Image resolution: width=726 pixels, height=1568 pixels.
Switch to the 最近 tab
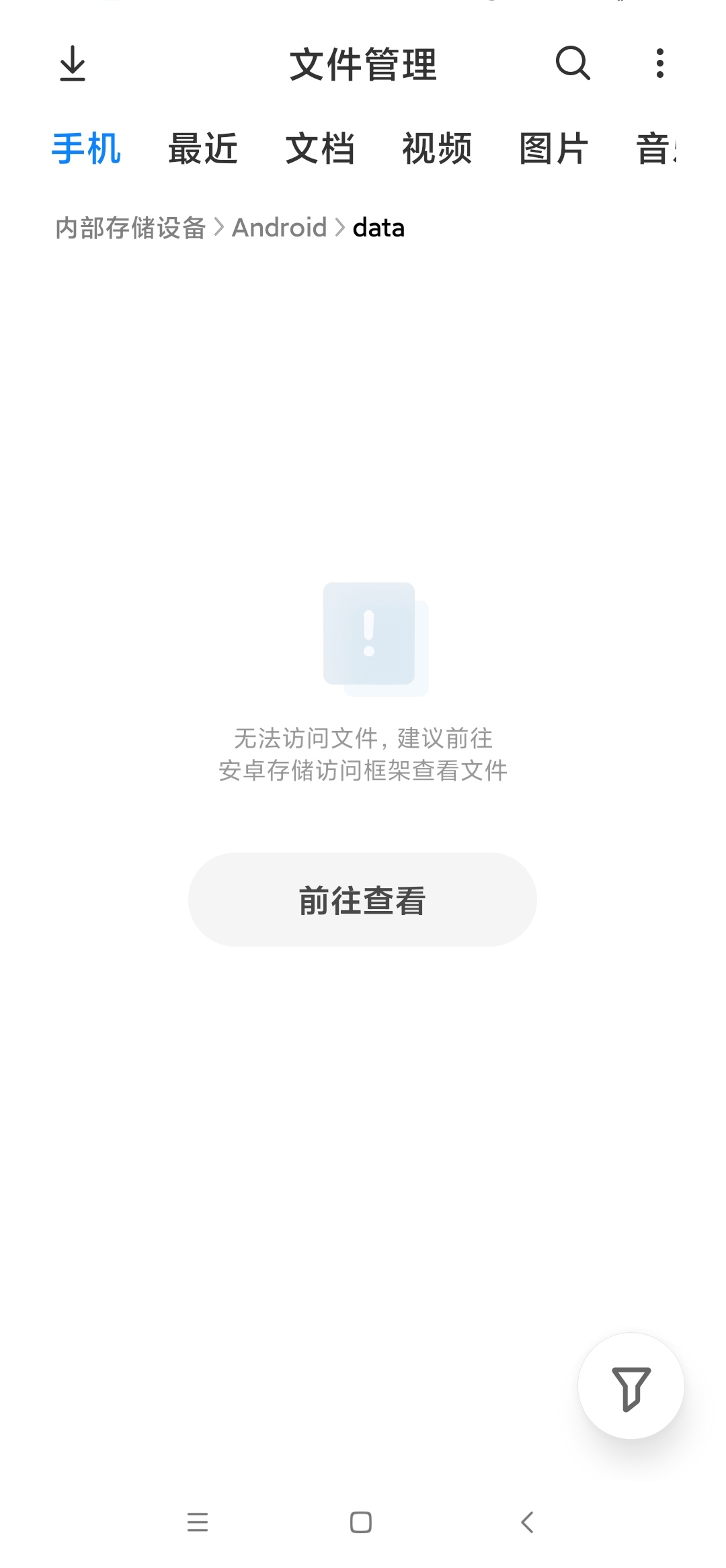point(203,148)
